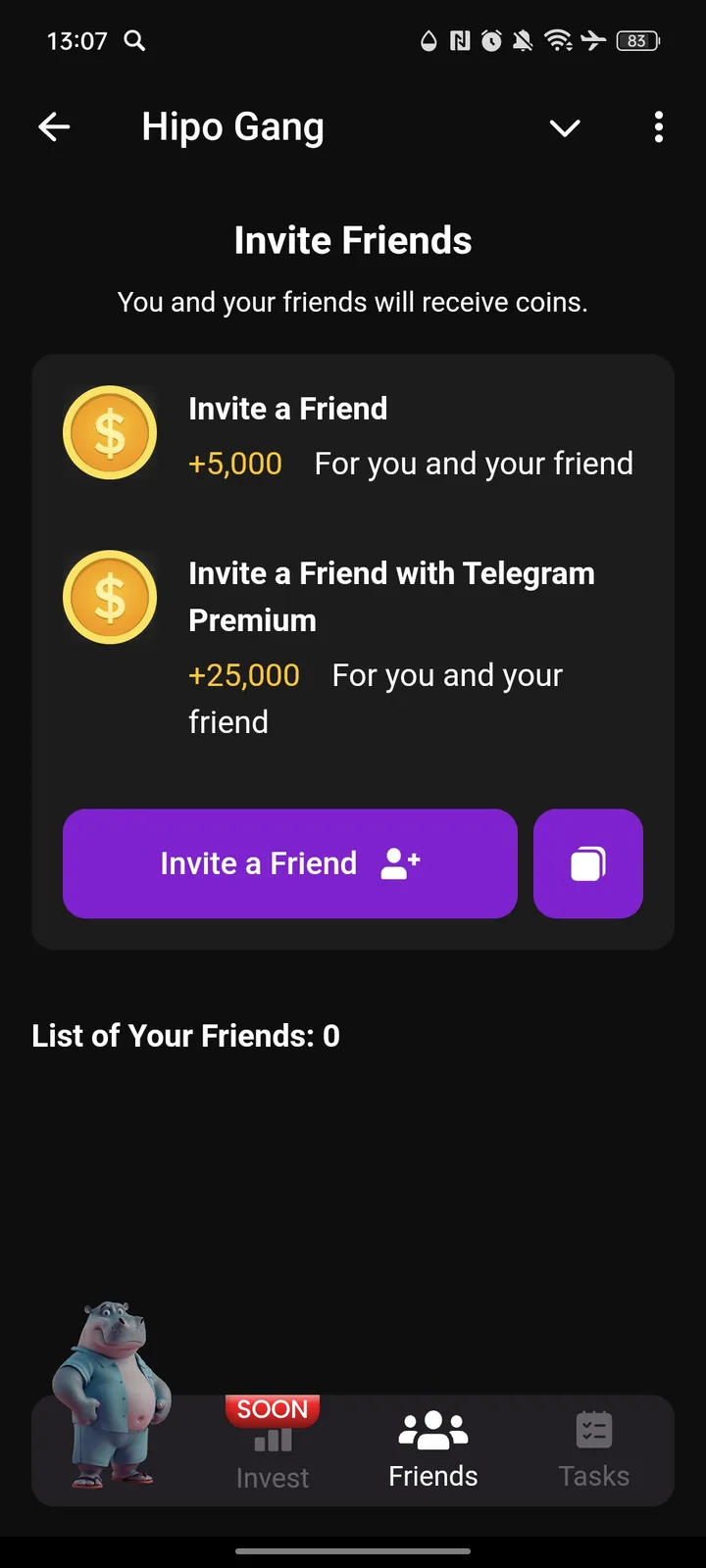Image resolution: width=706 pixels, height=1568 pixels.
Task: Tap the Invest bar-chart icon
Action: pos(272,1441)
